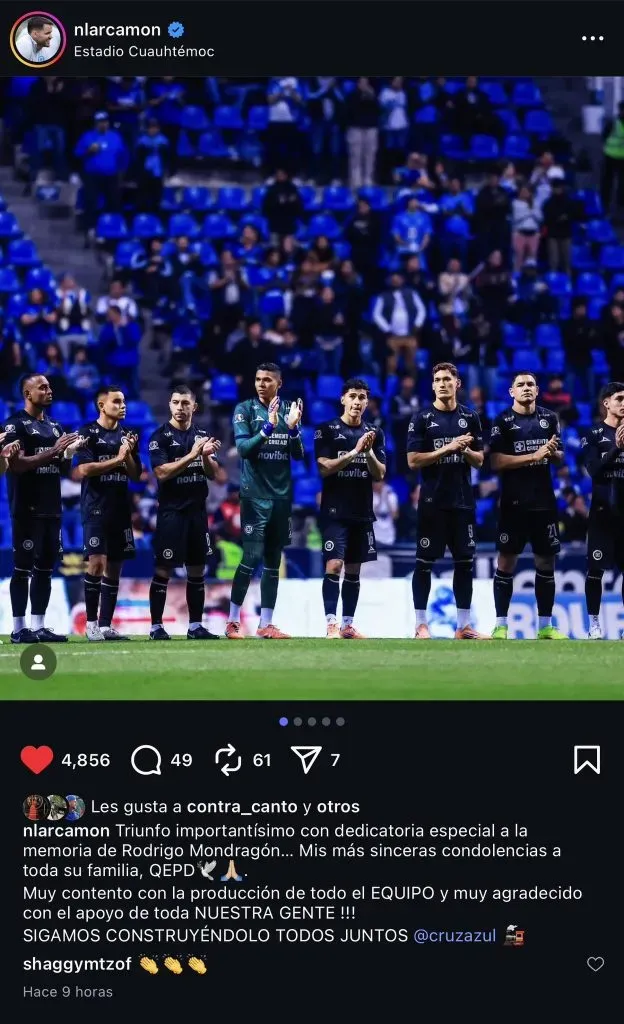
Task: Like shaggymtzof's comment
Action: pyautogui.click(x=595, y=964)
